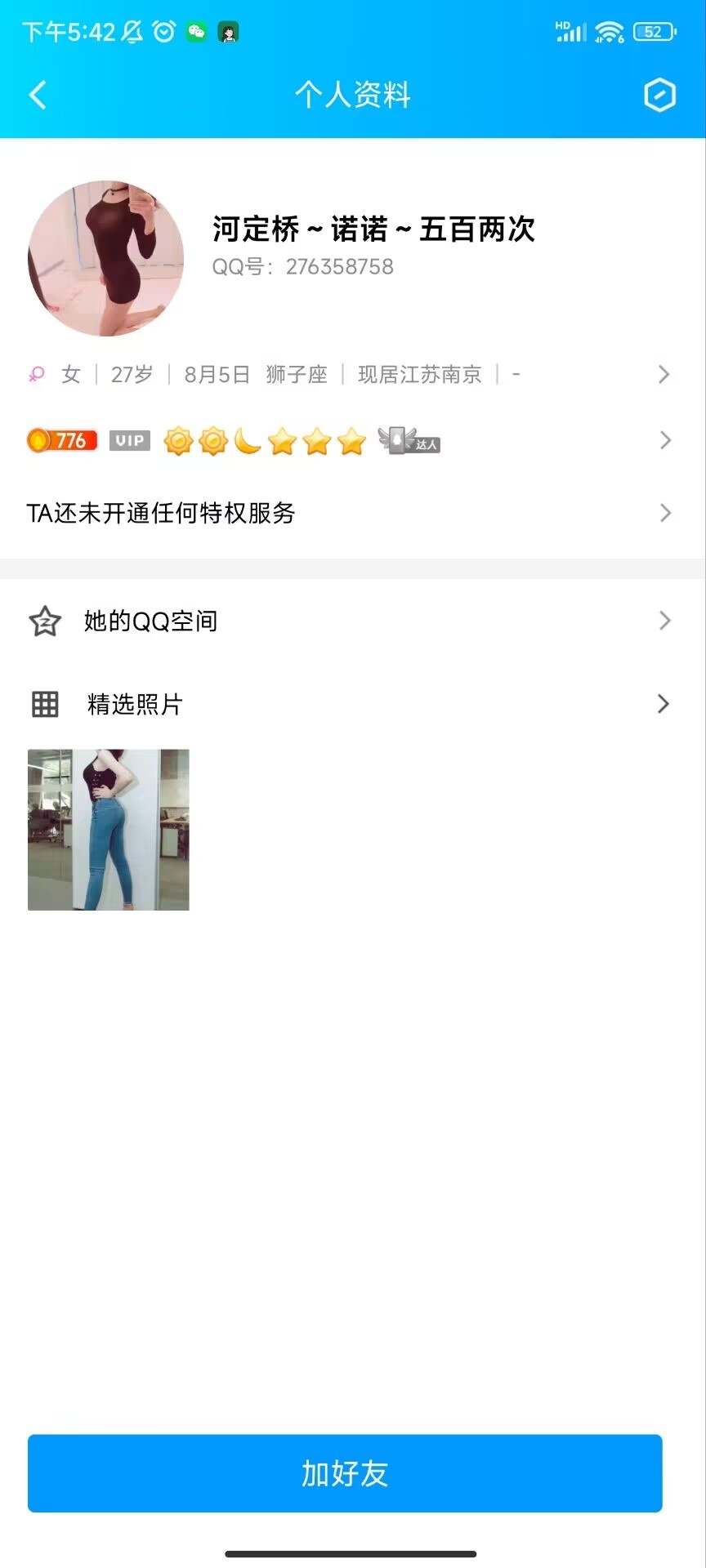706x1568 pixels.
Task: View the featured jeans photo thumbnail
Action: point(107,829)
